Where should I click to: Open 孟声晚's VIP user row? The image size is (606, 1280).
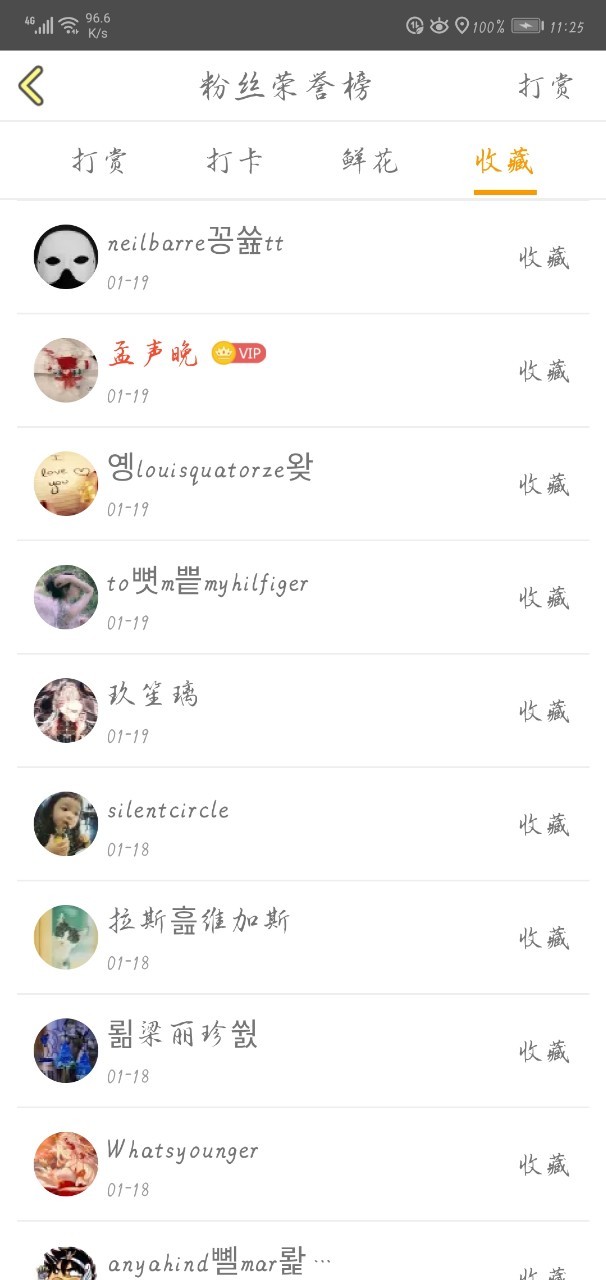coord(302,370)
